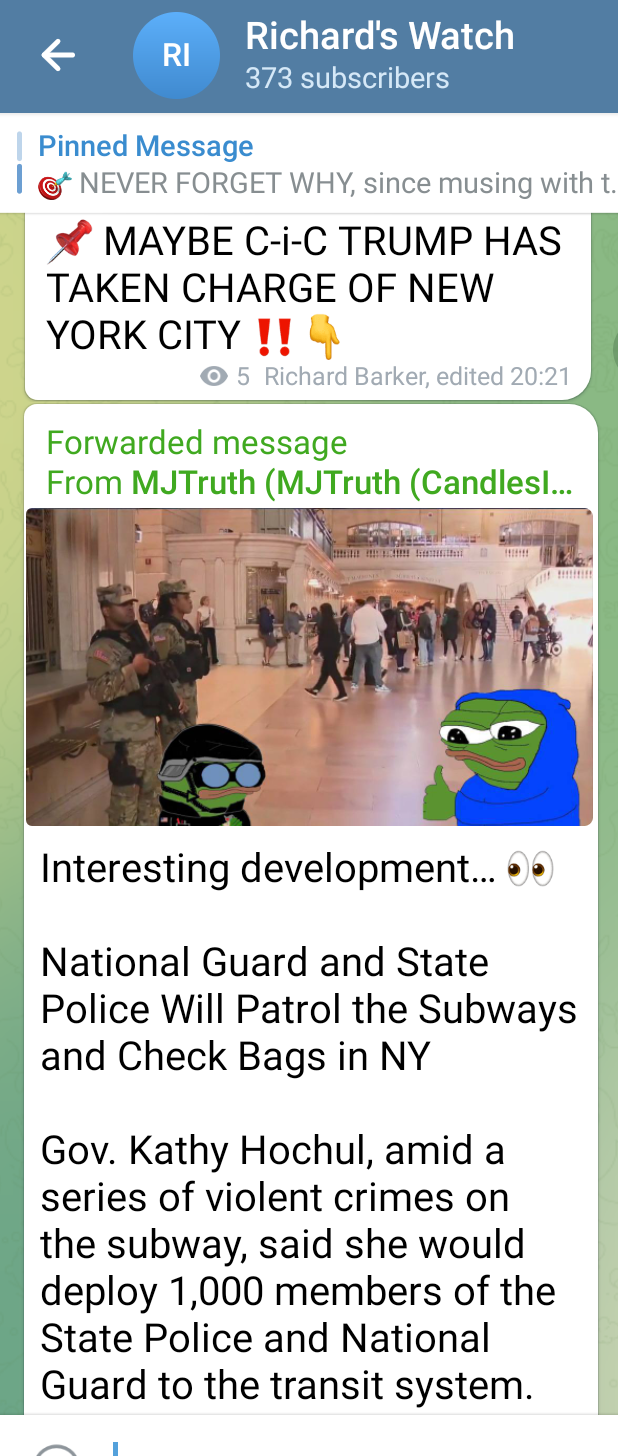Viewport: 618px width, 1456px height.
Task: Open the Richard's Watch channel info
Action: pyautogui.click(x=379, y=56)
